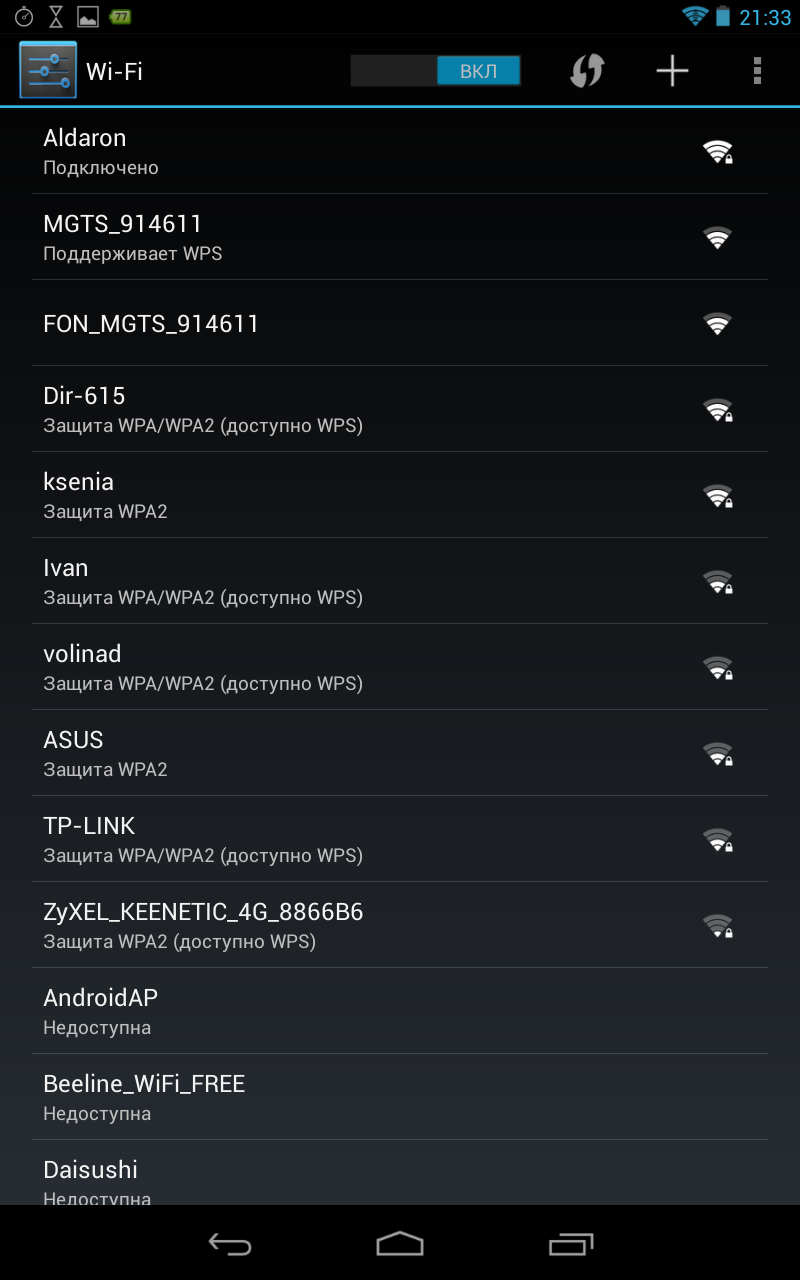The height and width of the screenshot is (1280, 800).
Task: Open the overflow menu
Action: click(x=757, y=71)
